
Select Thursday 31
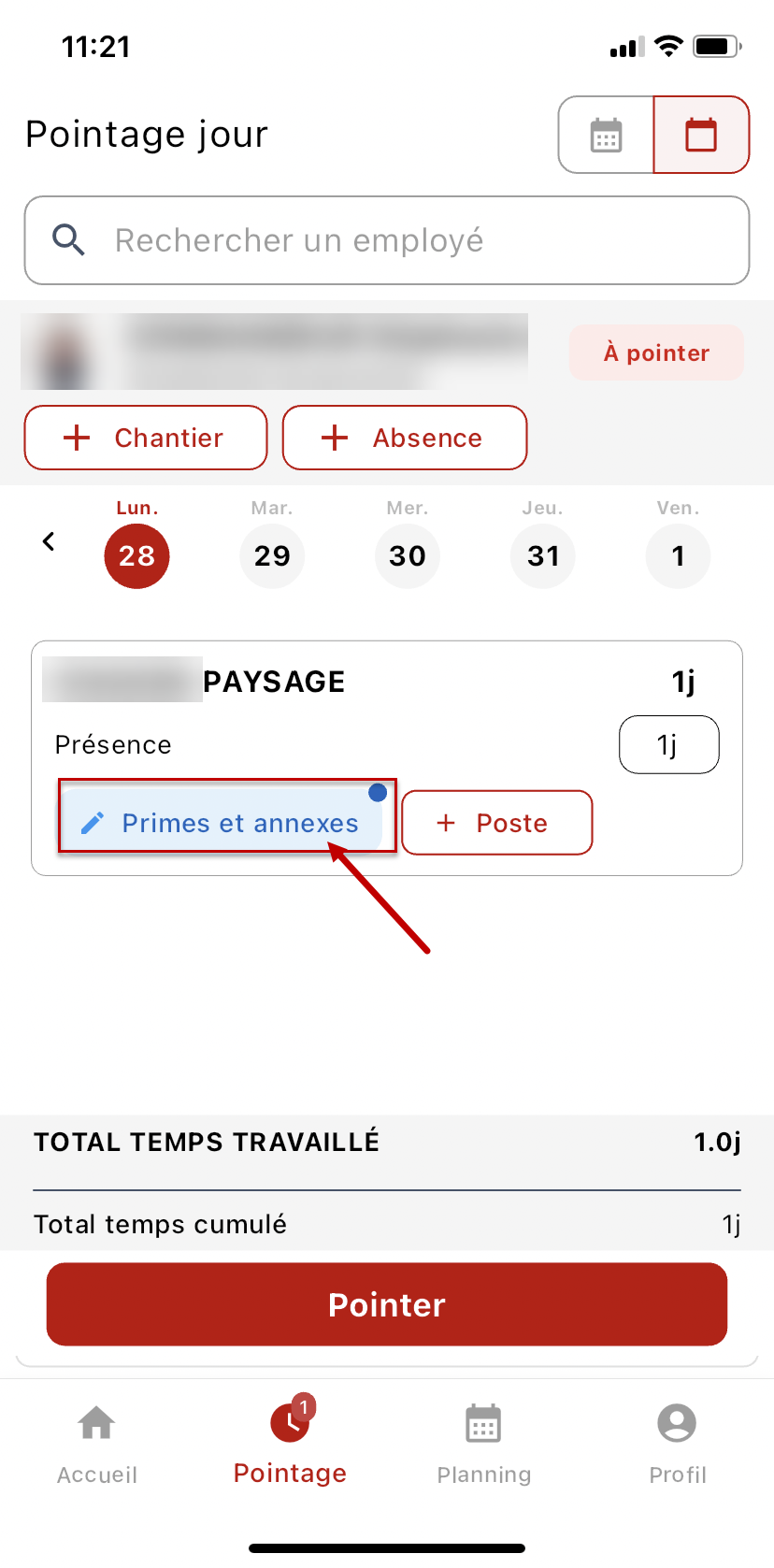point(543,555)
